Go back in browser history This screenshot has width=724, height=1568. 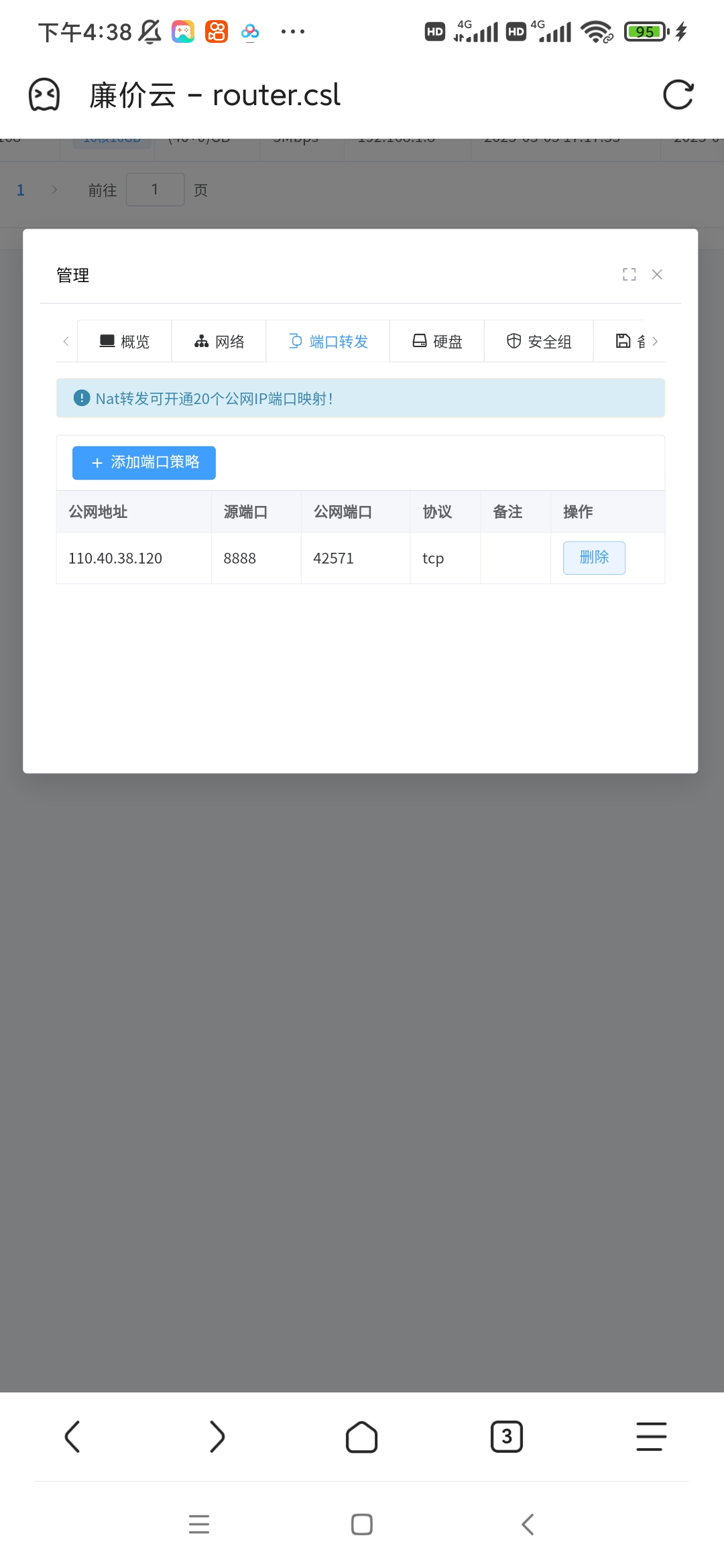click(x=72, y=1437)
